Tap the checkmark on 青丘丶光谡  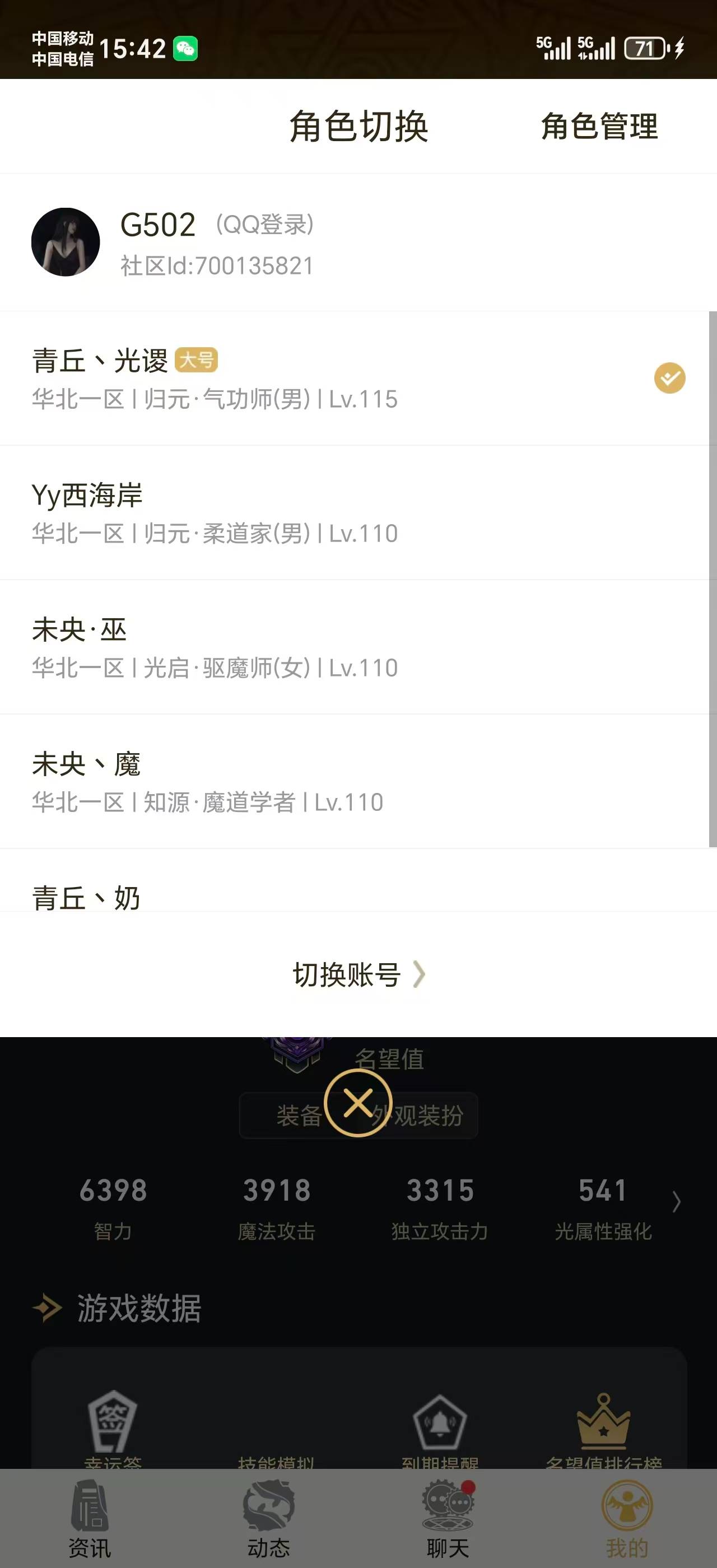(x=669, y=377)
